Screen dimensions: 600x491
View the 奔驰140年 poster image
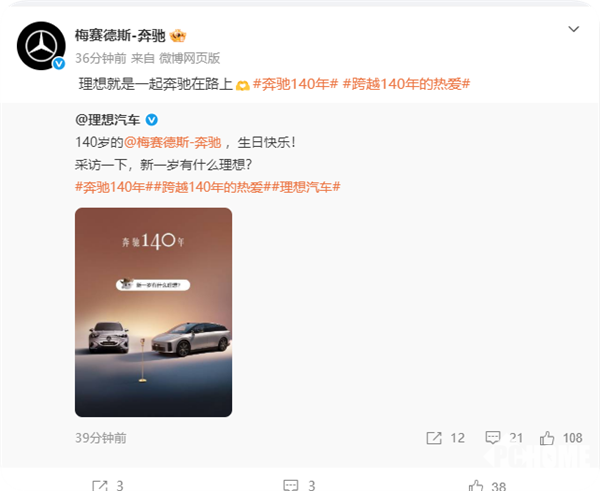(153, 312)
